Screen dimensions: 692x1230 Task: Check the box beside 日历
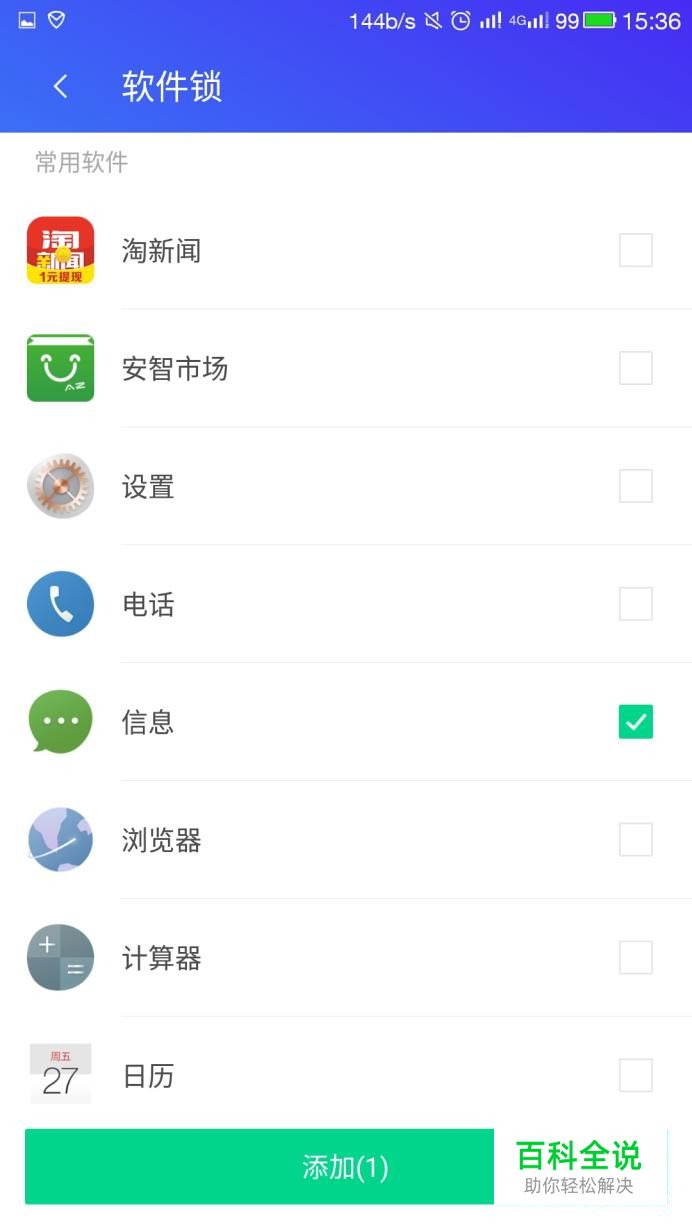[x=636, y=1076]
